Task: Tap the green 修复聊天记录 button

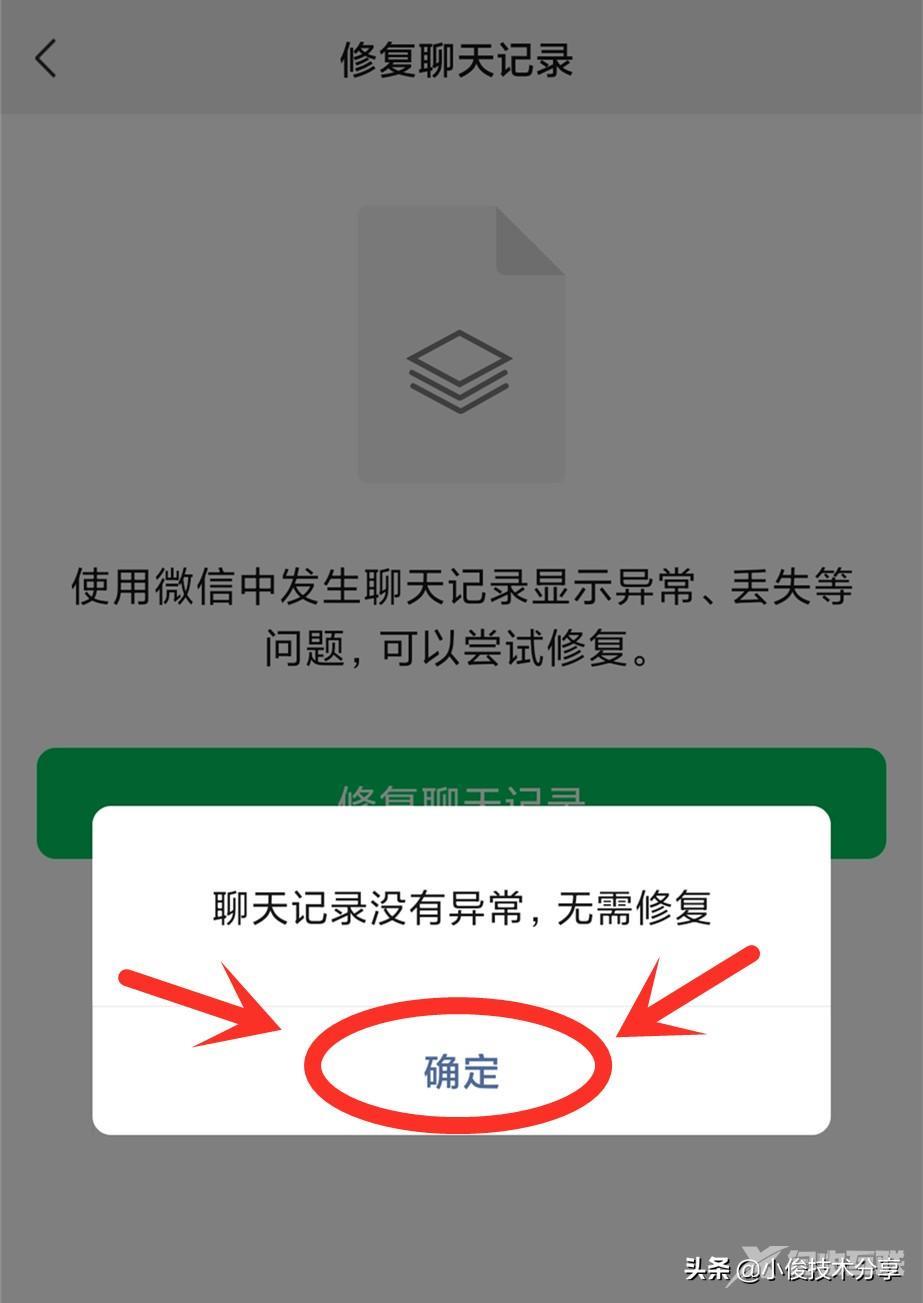Action: (x=461, y=780)
